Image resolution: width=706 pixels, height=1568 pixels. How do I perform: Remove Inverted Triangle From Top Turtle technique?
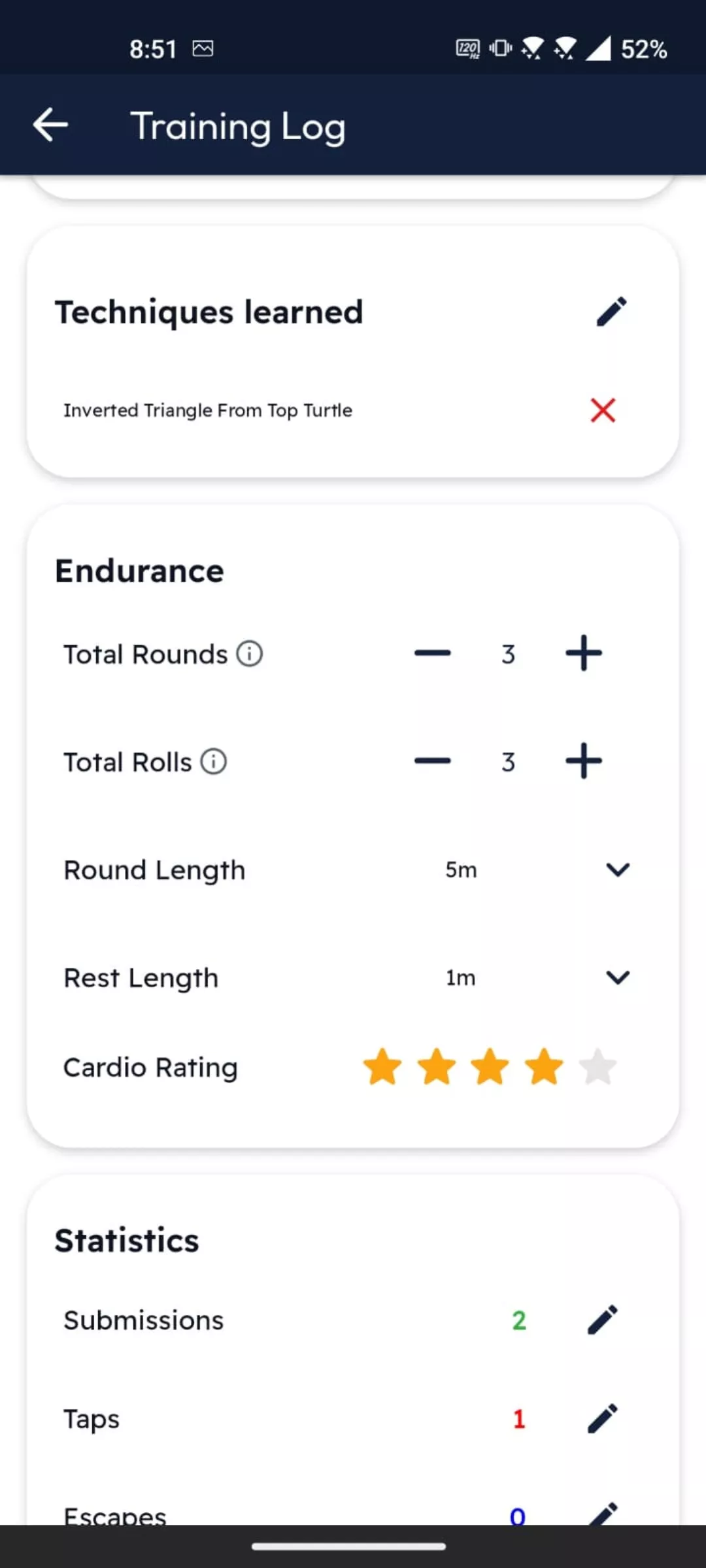pos(602,410)
